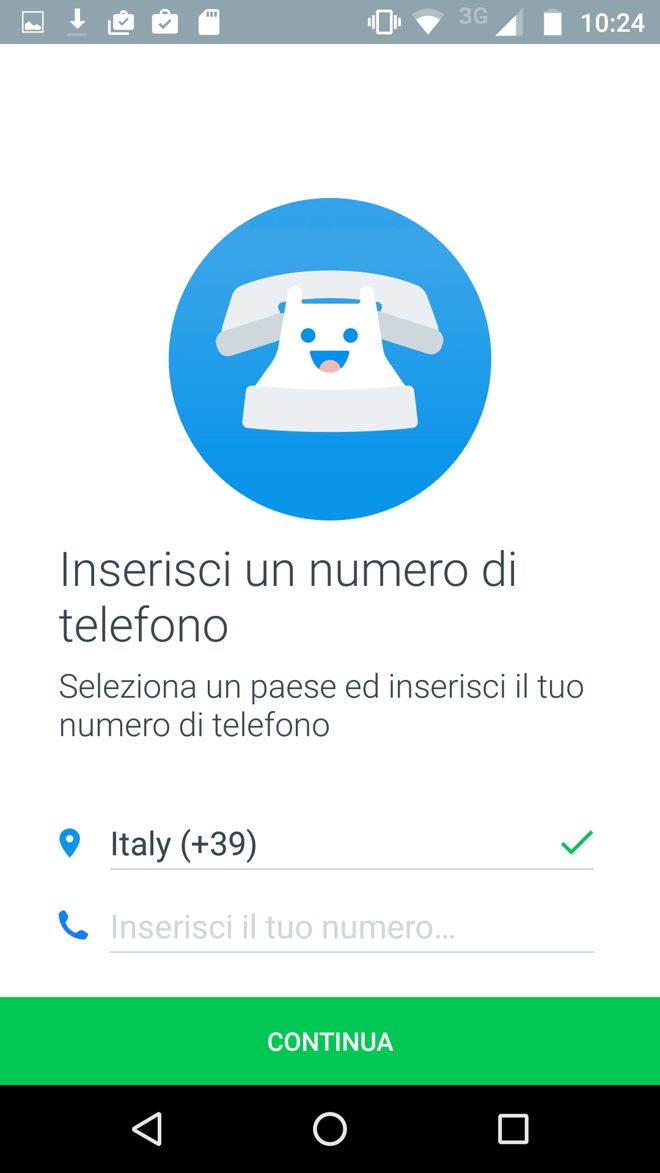Go back with the system back button
This screenshot has width=660, height=1173.
pos(147,1129)
